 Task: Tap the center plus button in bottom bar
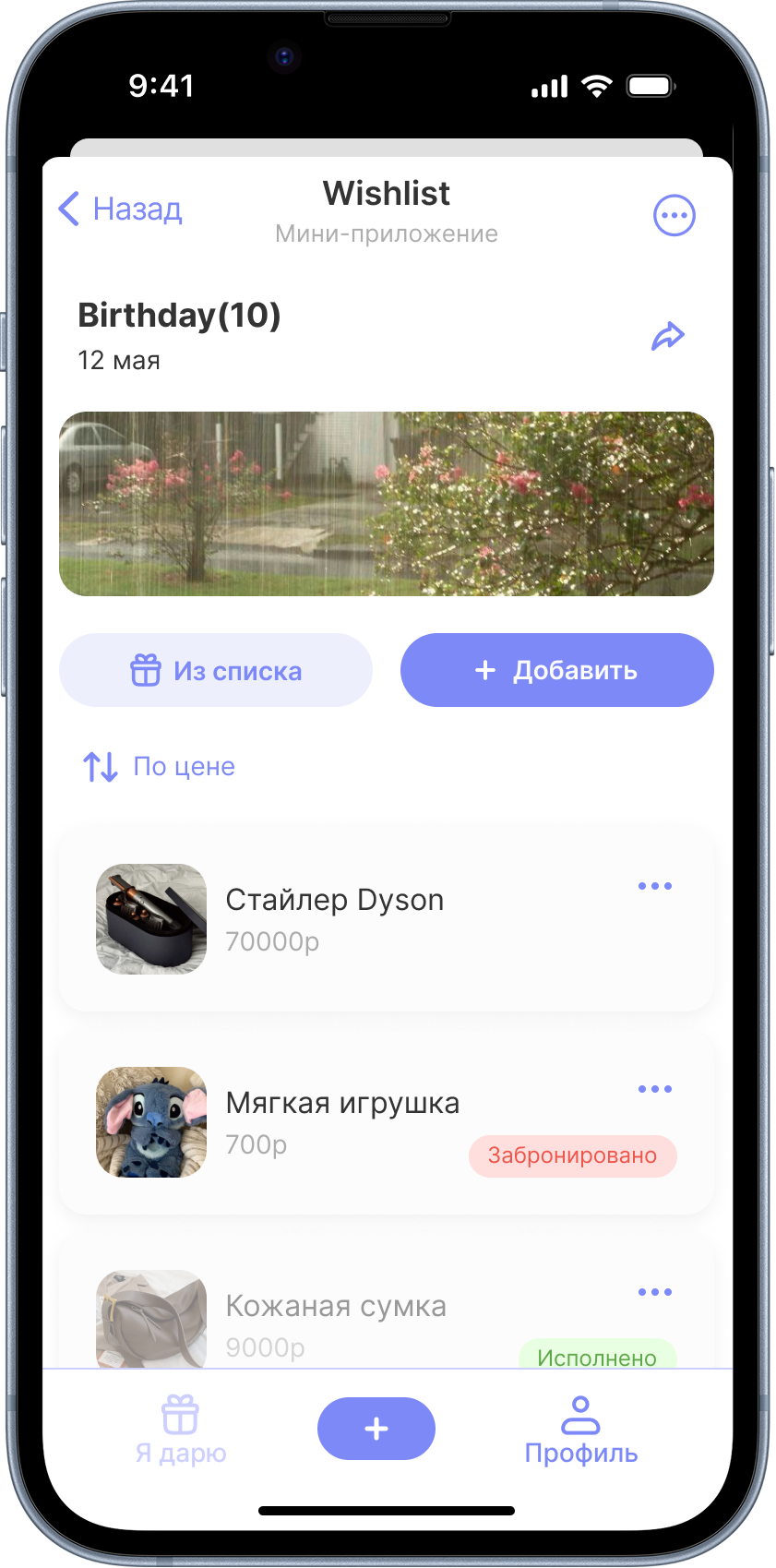coord(376,1429)
